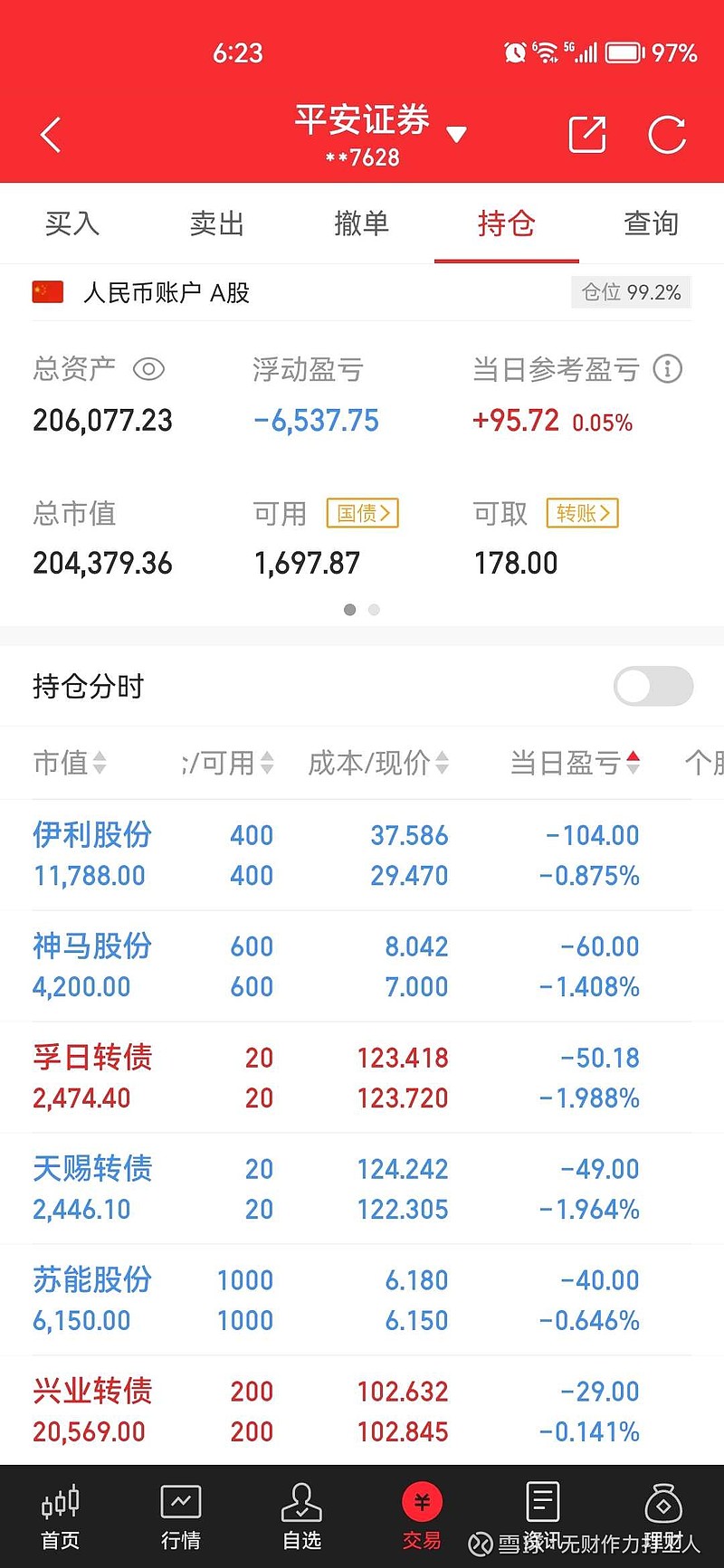Tap the 转账 button
Viewport: 724px width, 1568px height.
coord(583,513)
